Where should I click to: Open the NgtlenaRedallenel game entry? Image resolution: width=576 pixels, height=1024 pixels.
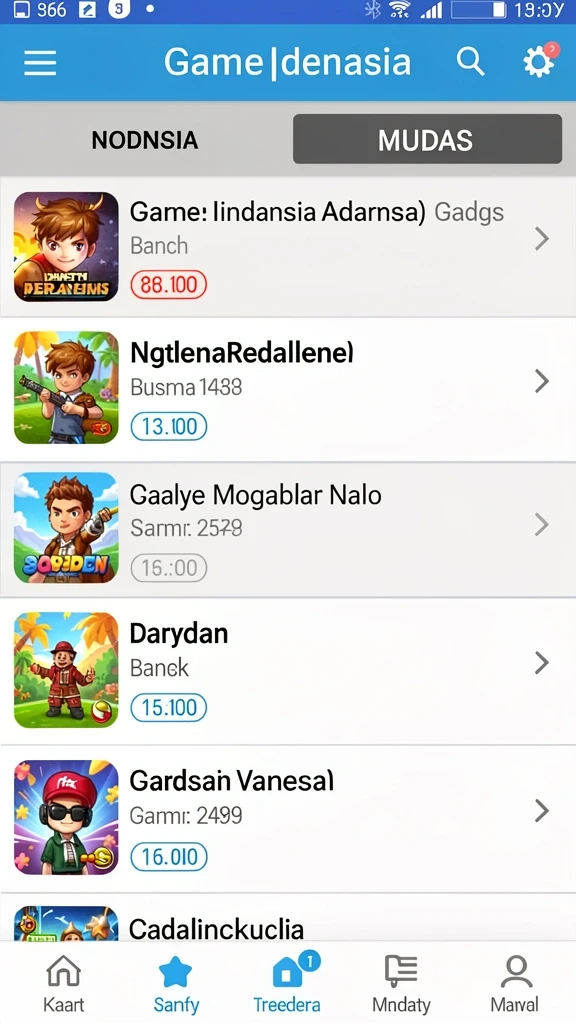(288, 389)
